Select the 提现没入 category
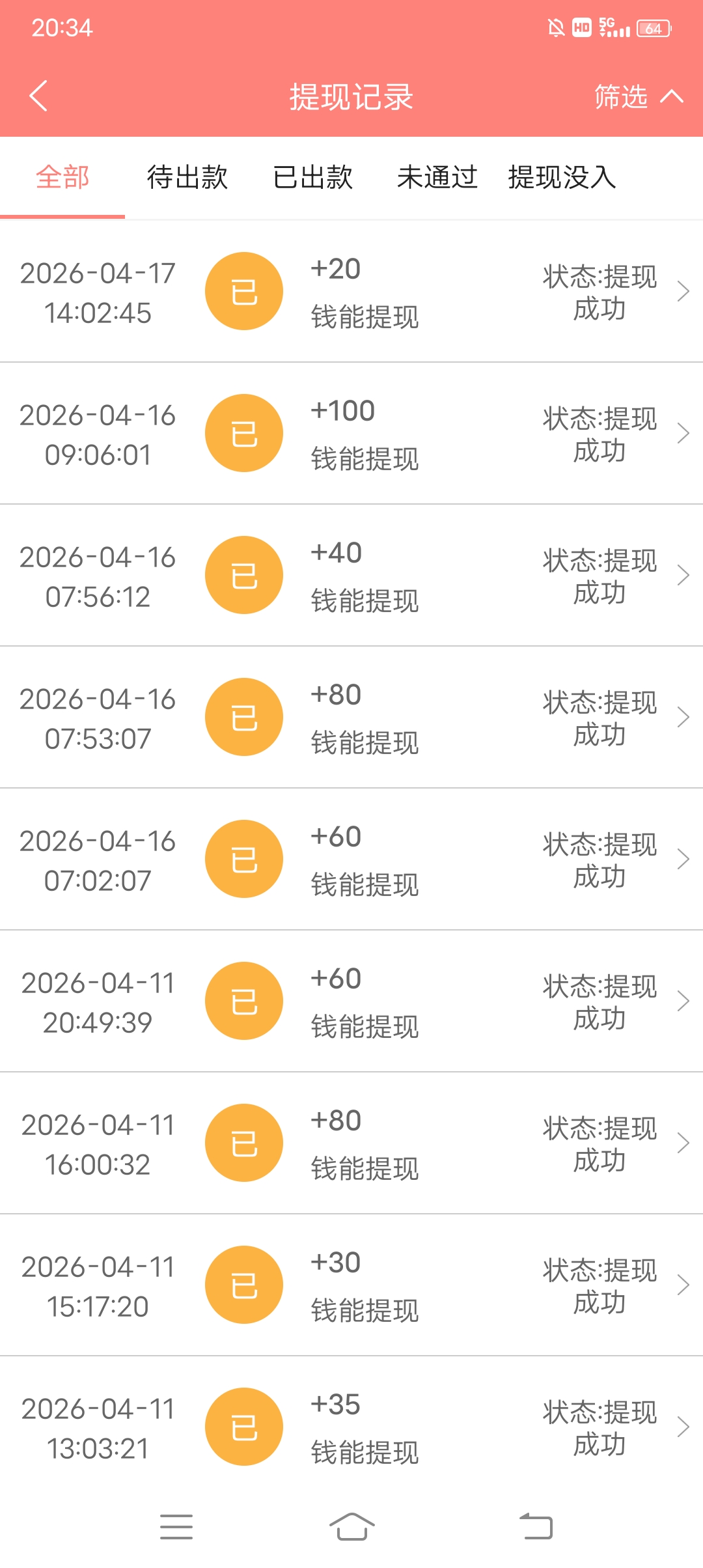 pos(562,177)
